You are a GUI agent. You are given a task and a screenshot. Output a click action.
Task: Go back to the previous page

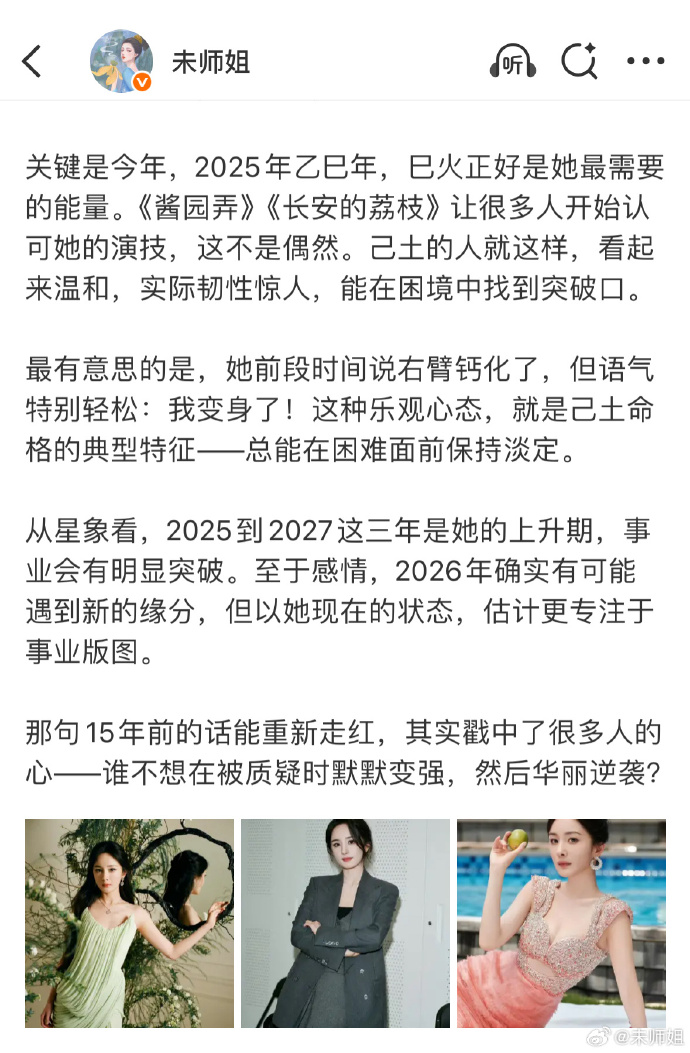tap(32, 62)
